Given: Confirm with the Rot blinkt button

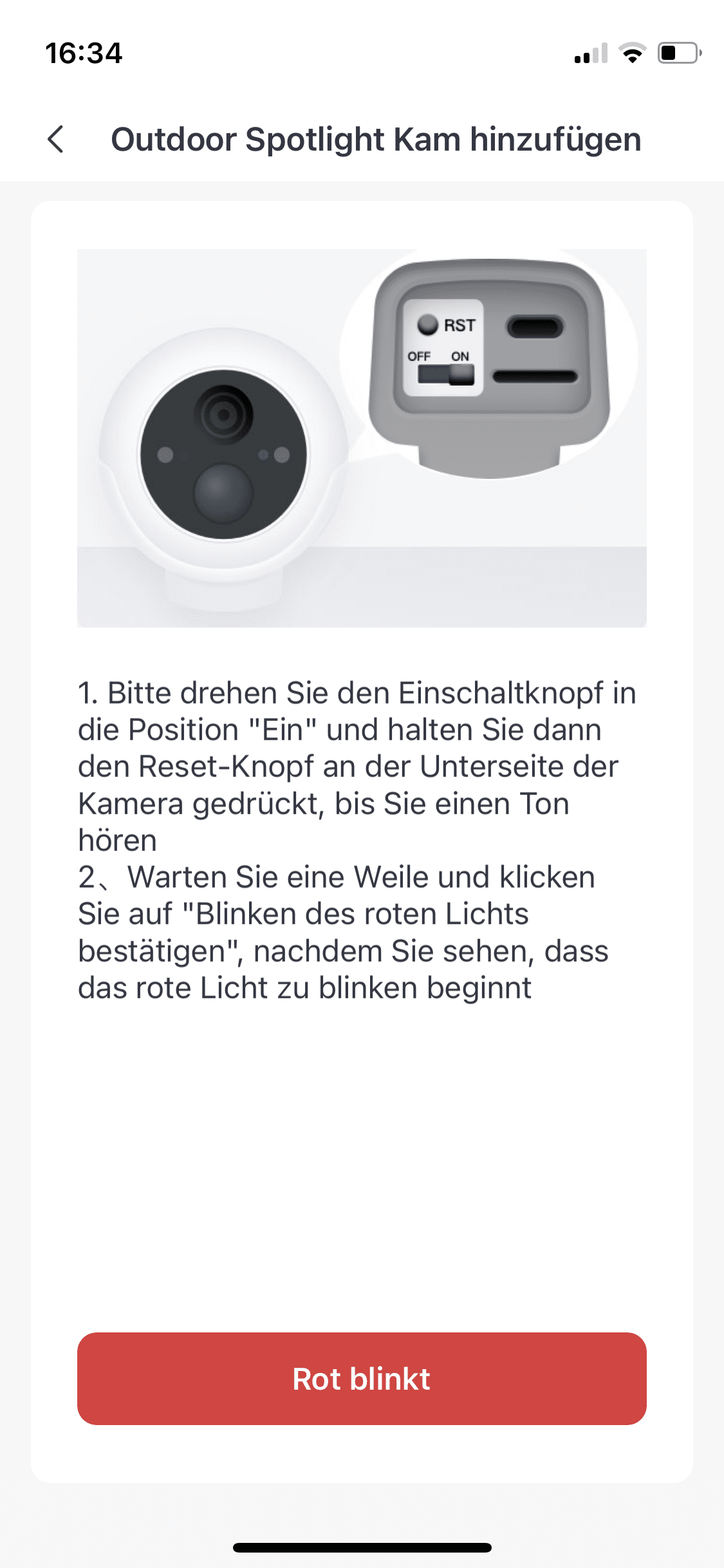Looking at the screenshot, I should coord(362,1379).
